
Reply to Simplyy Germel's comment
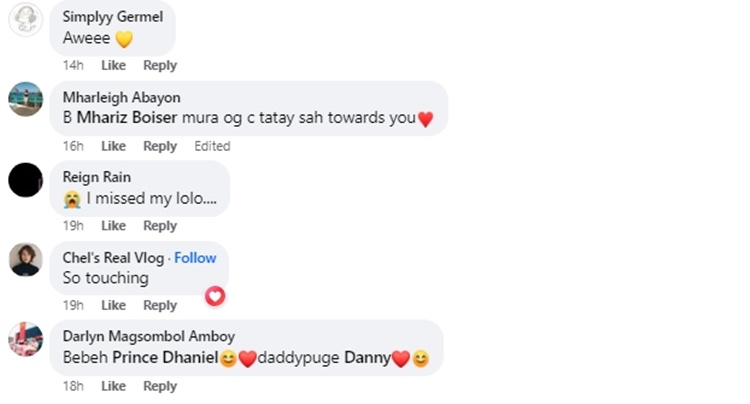[159, 65]
